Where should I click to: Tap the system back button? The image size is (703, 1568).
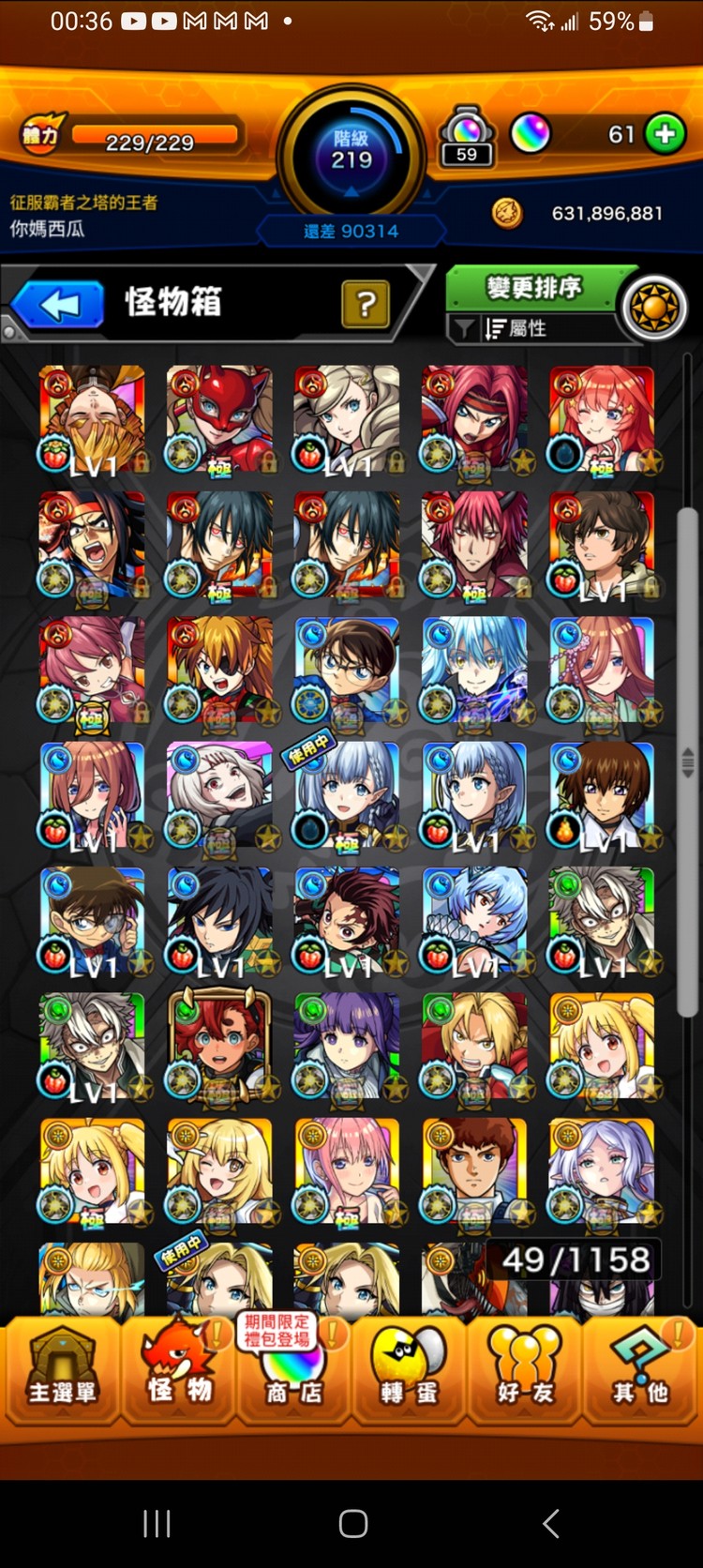pos(550,1523)
